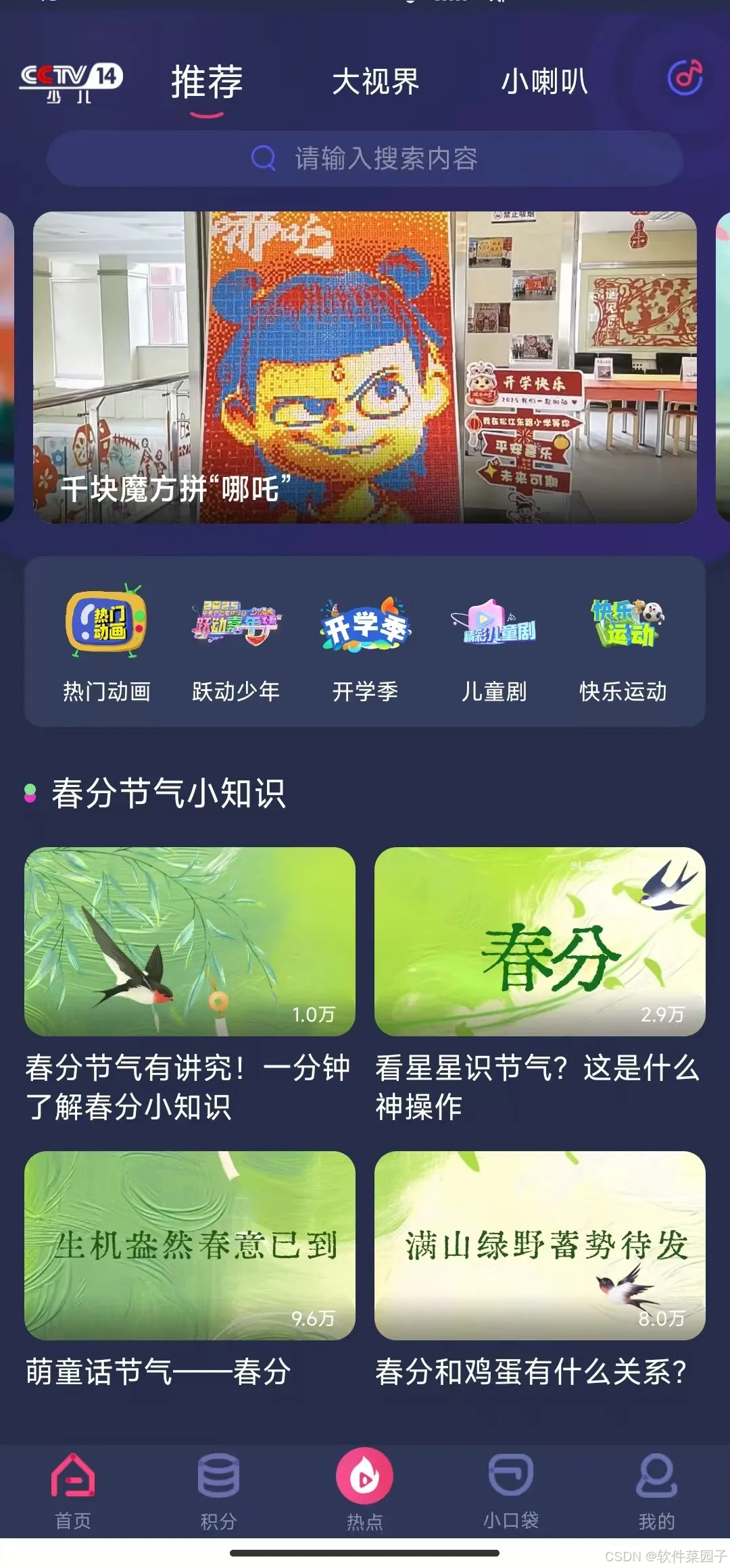Switch to the 小喇叭 tab

[544, 82]
